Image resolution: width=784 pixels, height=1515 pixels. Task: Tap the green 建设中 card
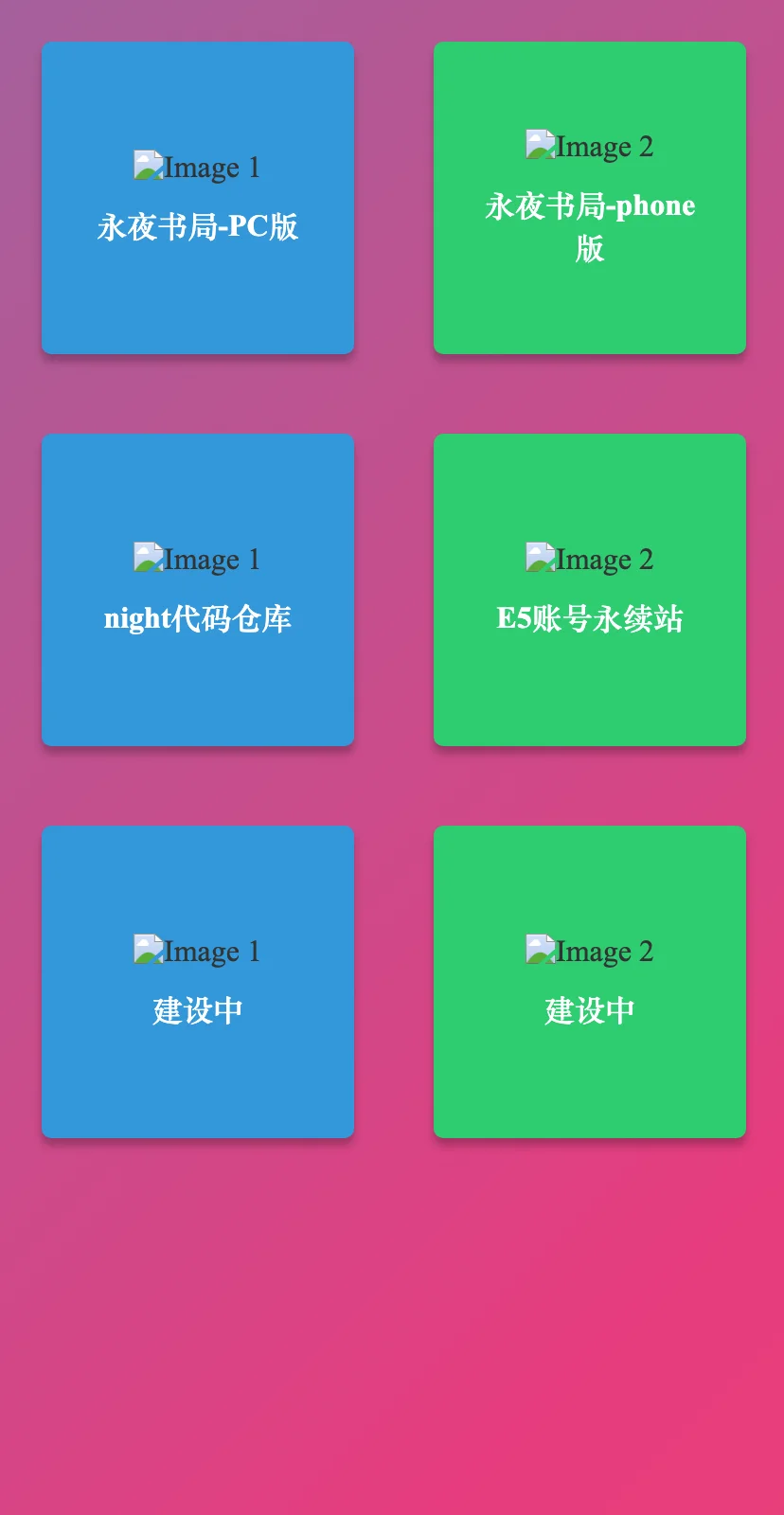click(590, 982)
